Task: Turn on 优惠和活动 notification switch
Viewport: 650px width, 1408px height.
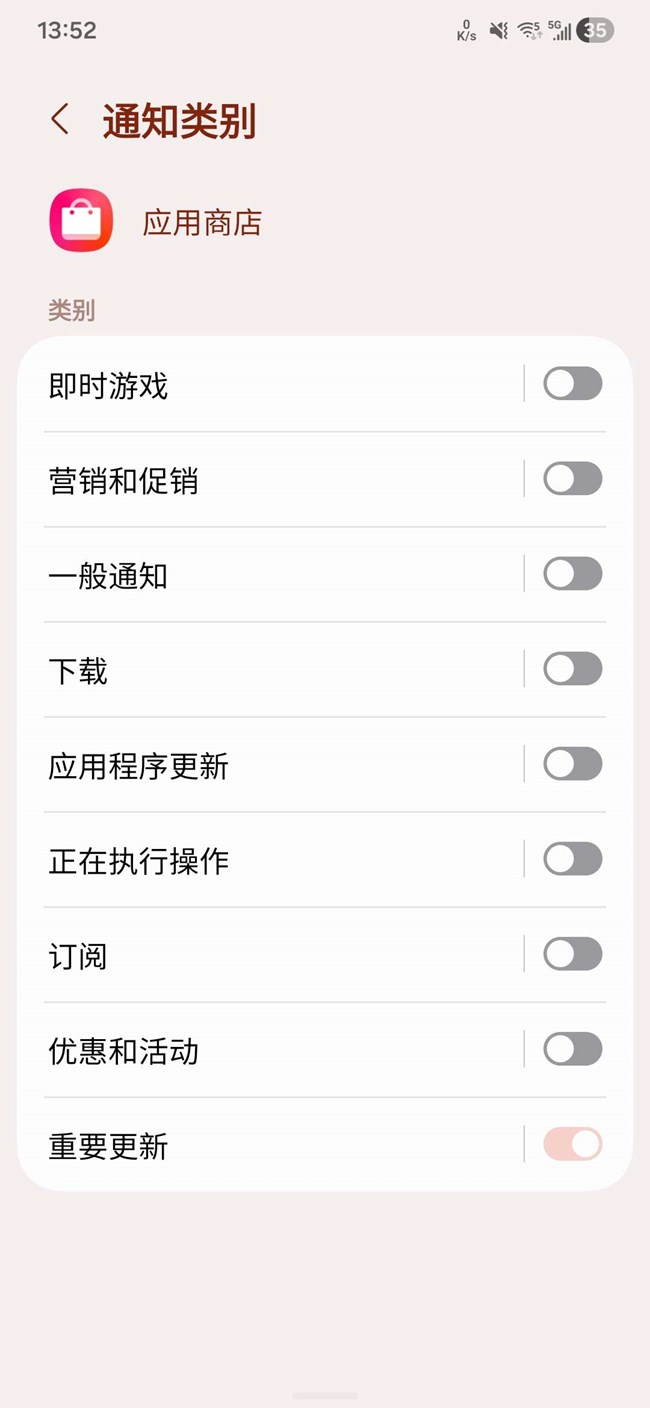Action: (572, 1049)
